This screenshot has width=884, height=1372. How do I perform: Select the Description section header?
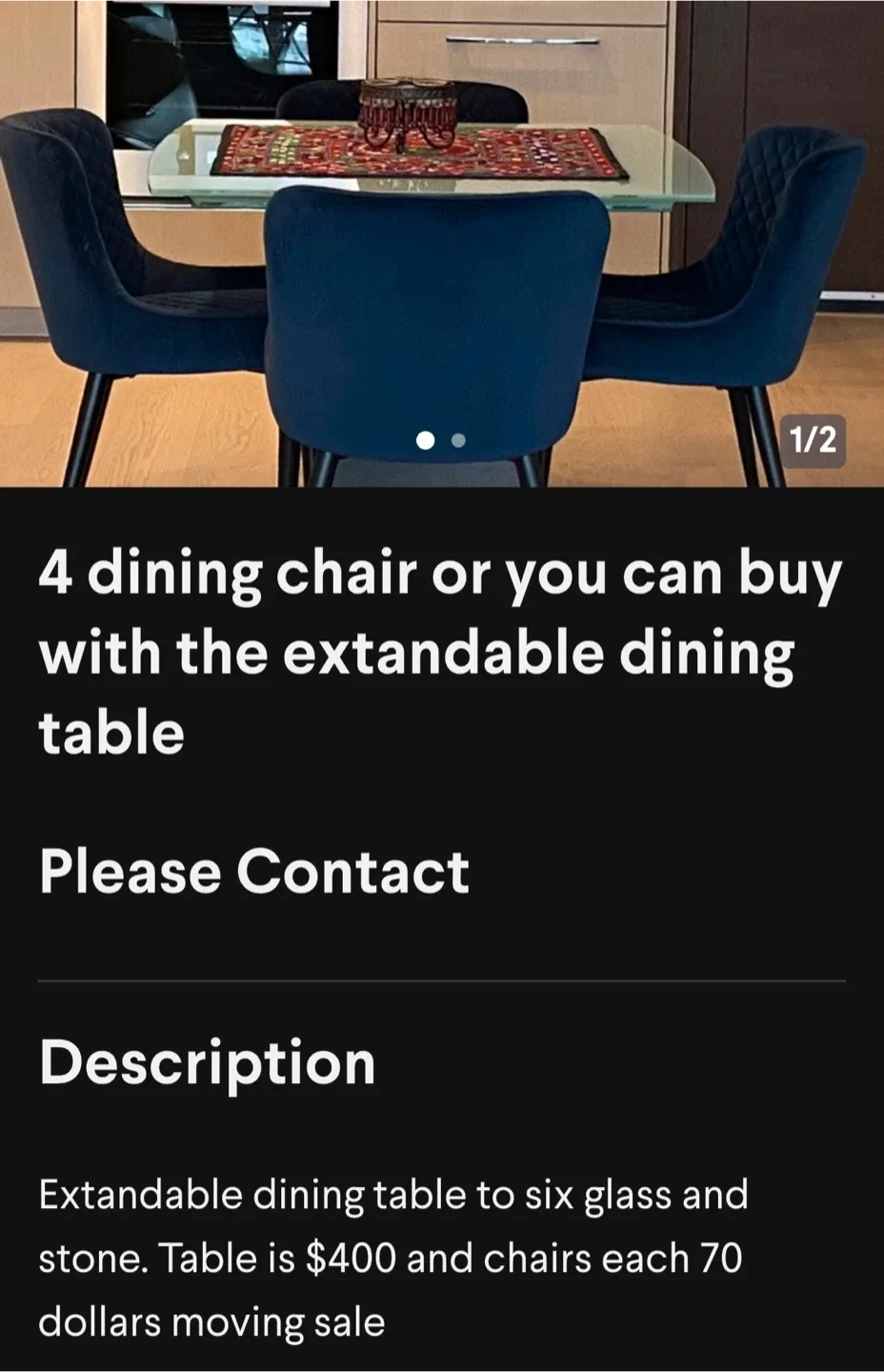tap(206, 1064)
